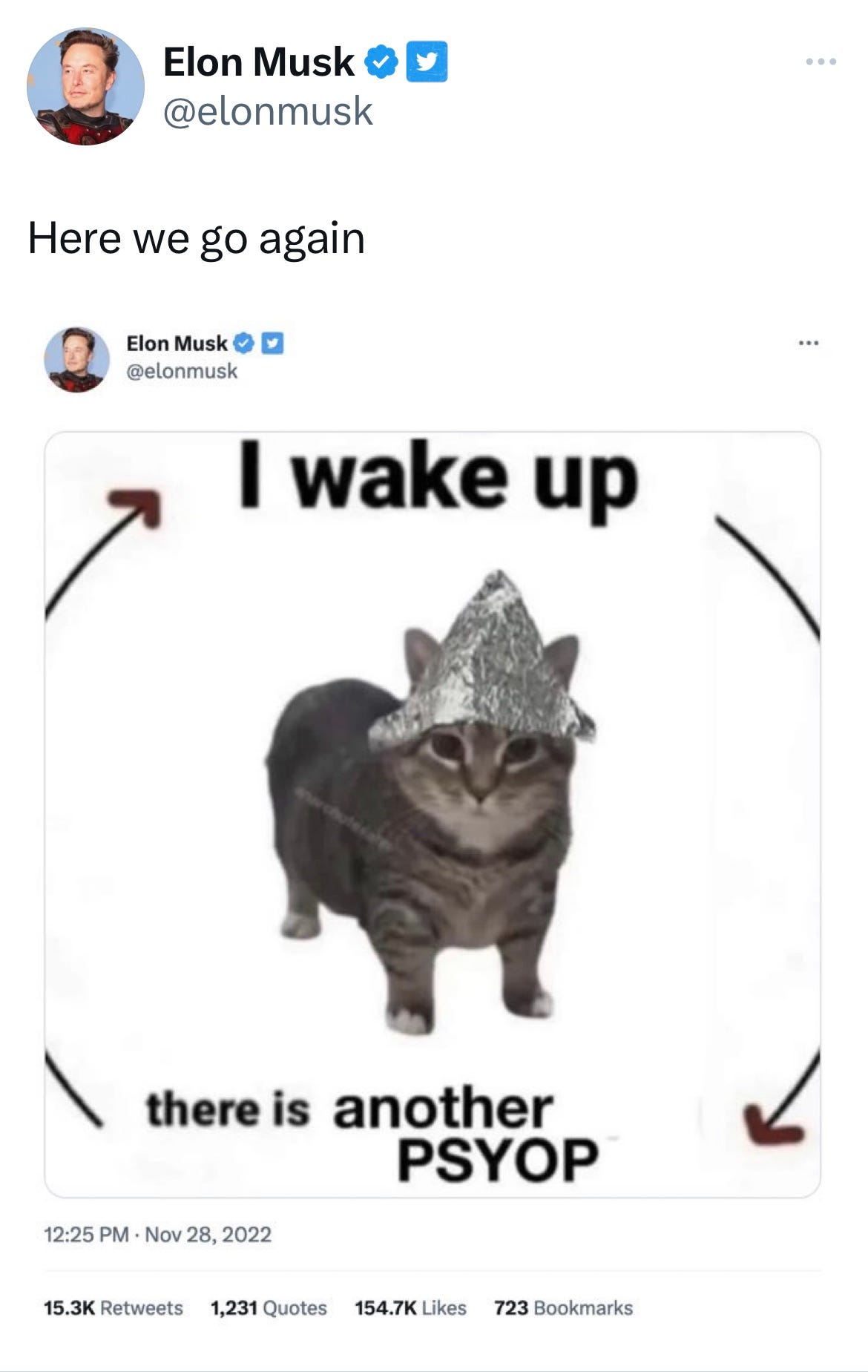Open Elon Musk's profile picture beside Here we go again
Screen dimensions: 868x1372
point(85,86)
